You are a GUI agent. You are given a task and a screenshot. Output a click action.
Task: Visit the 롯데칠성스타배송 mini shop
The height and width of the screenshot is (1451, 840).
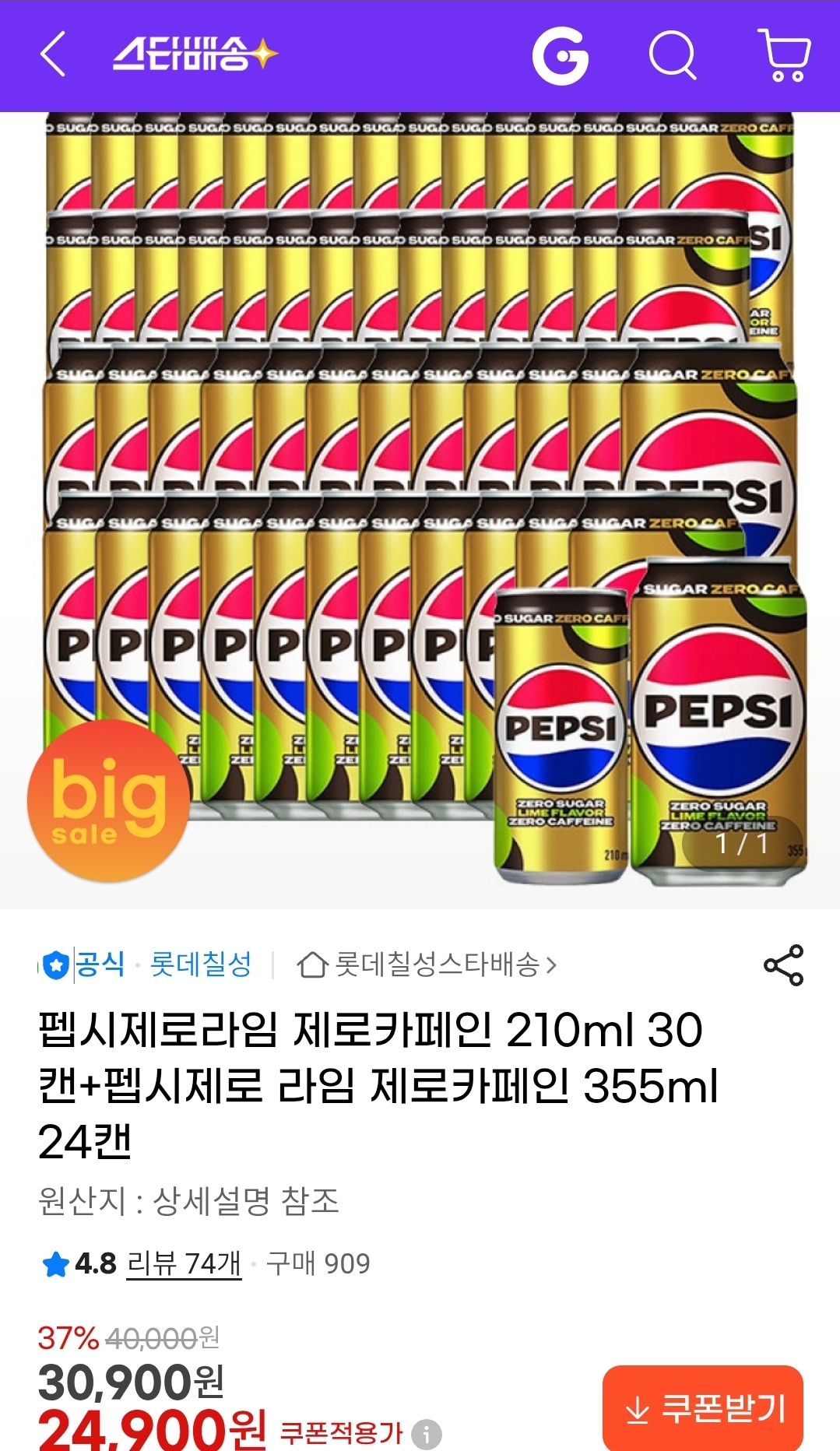427,965
